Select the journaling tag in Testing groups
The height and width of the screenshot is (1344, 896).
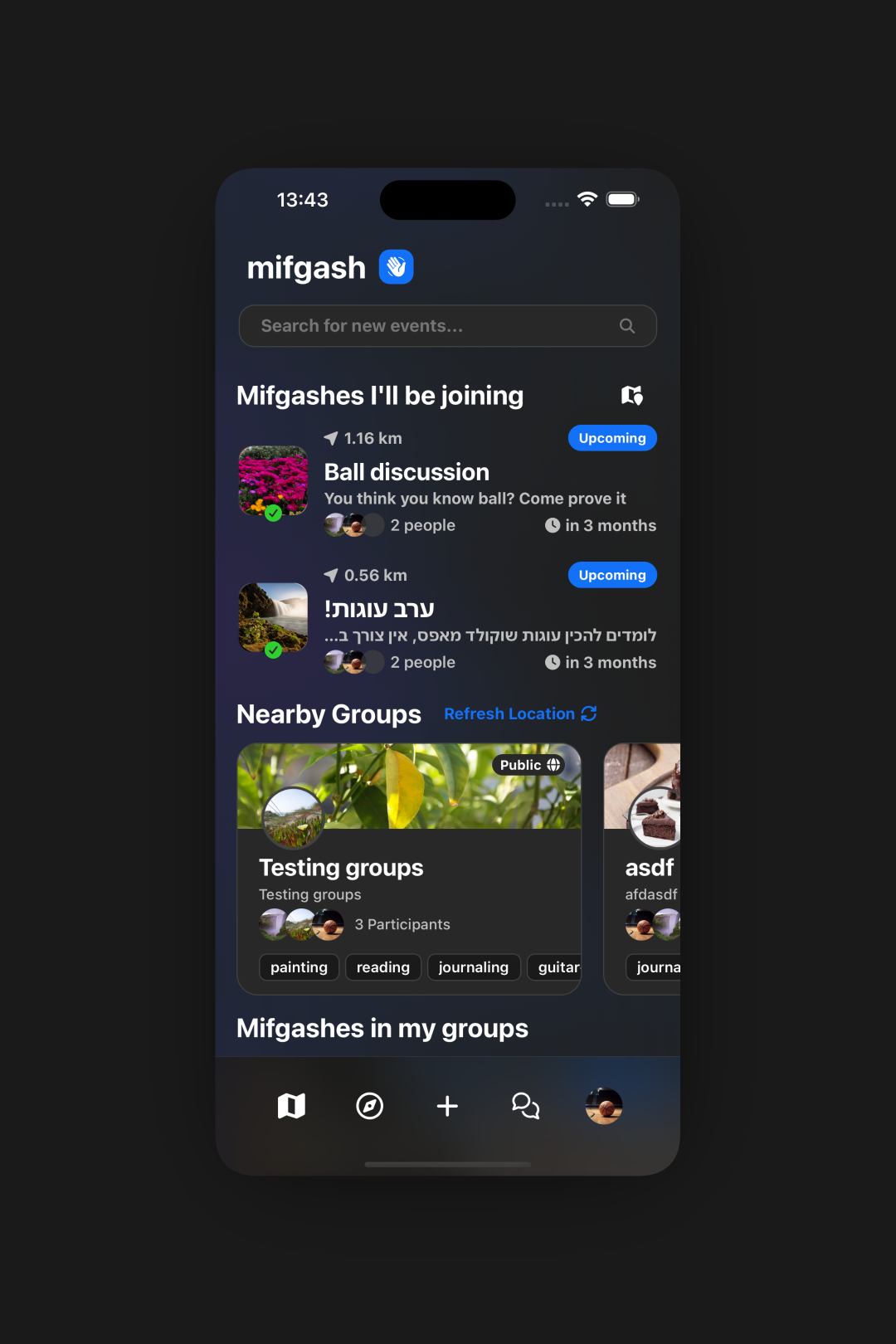[474, 967]
